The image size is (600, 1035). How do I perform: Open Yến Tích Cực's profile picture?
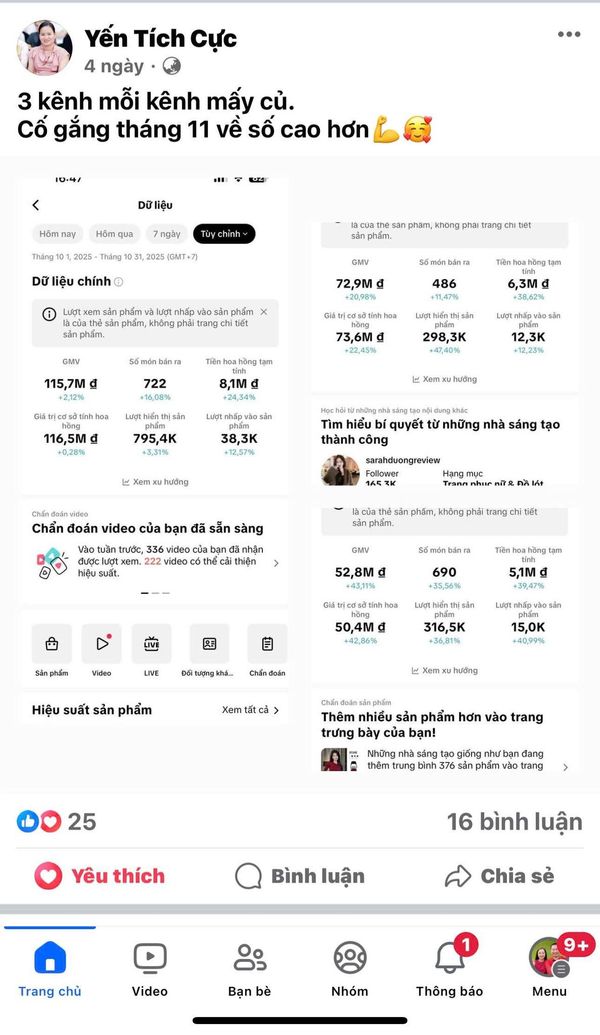point(44,48)
